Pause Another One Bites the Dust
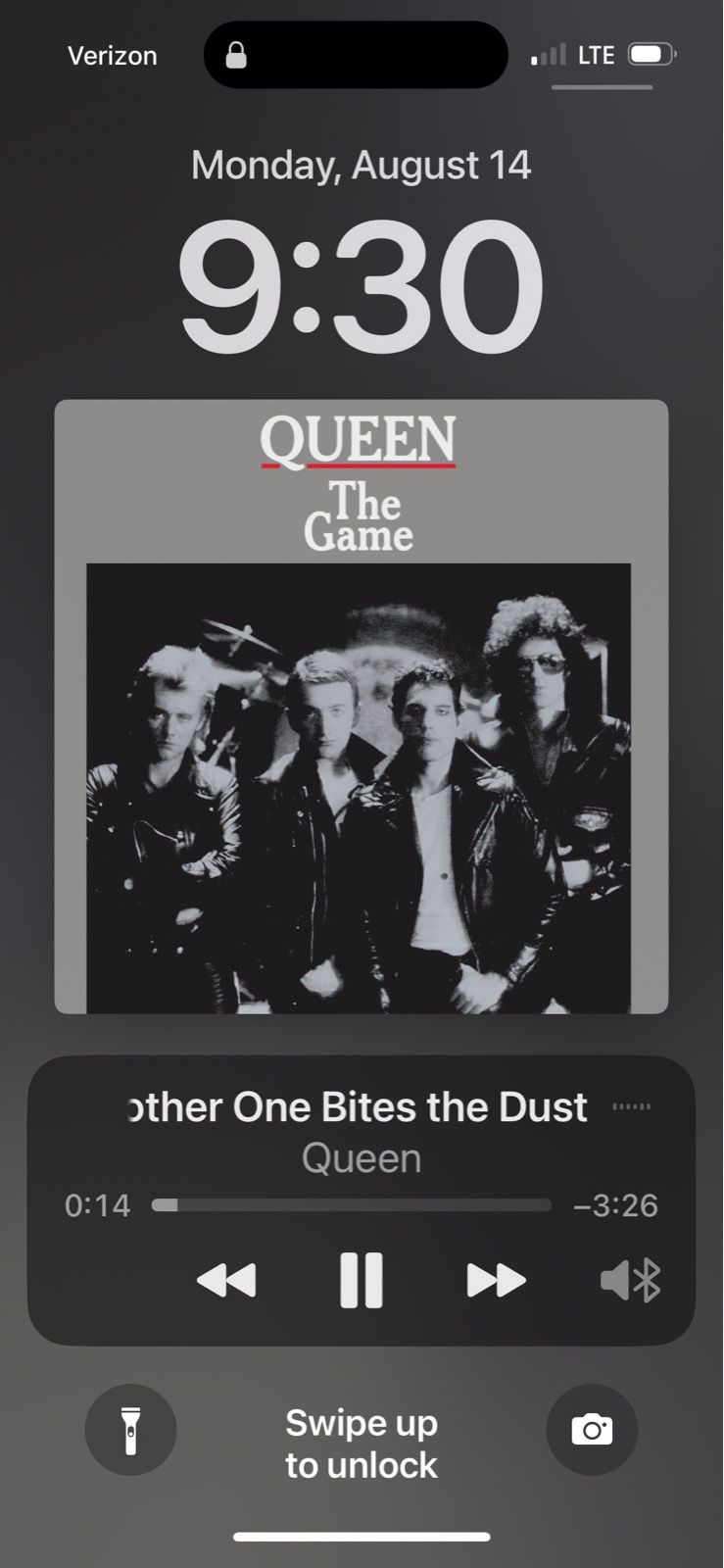Image resolution: width=724 pixels, height=1568 pixels. click(361, 1280)
